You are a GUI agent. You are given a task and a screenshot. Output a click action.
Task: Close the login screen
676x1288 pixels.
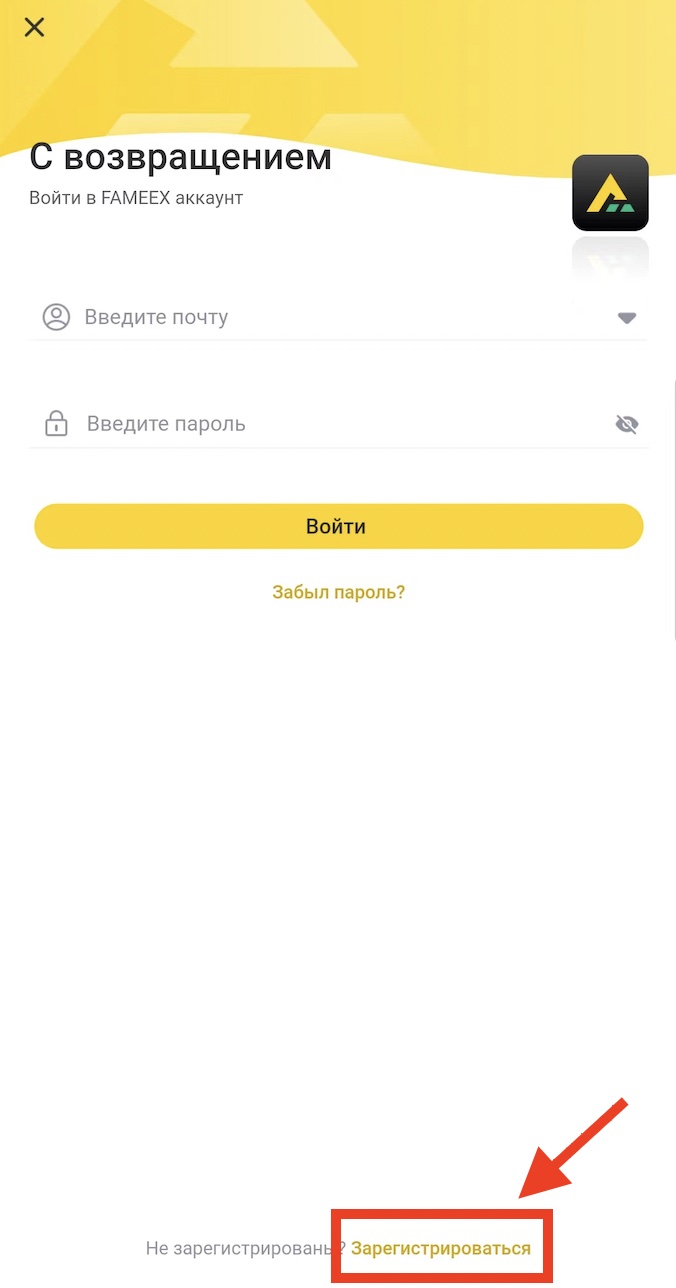(34, 27)
